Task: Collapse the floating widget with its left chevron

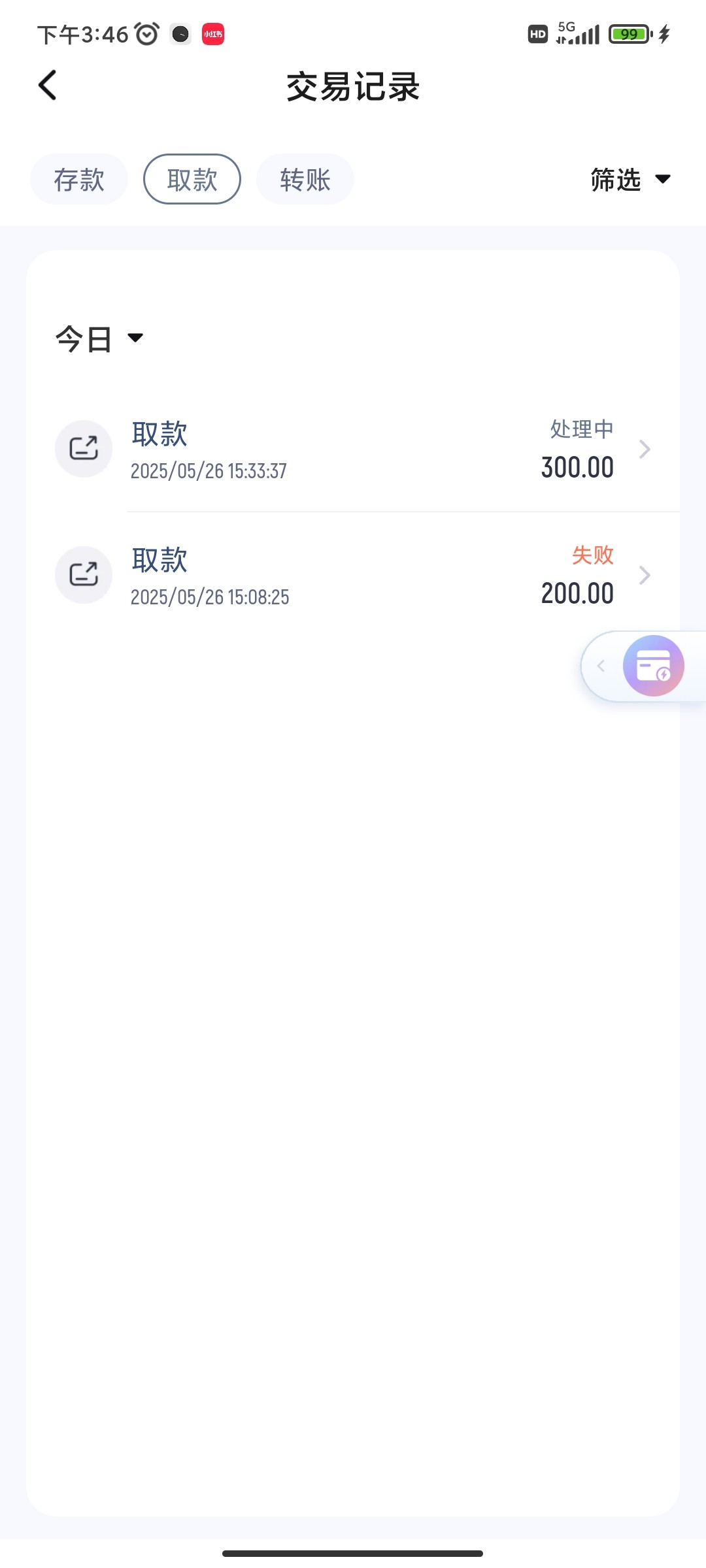Action: pos(601,665)
